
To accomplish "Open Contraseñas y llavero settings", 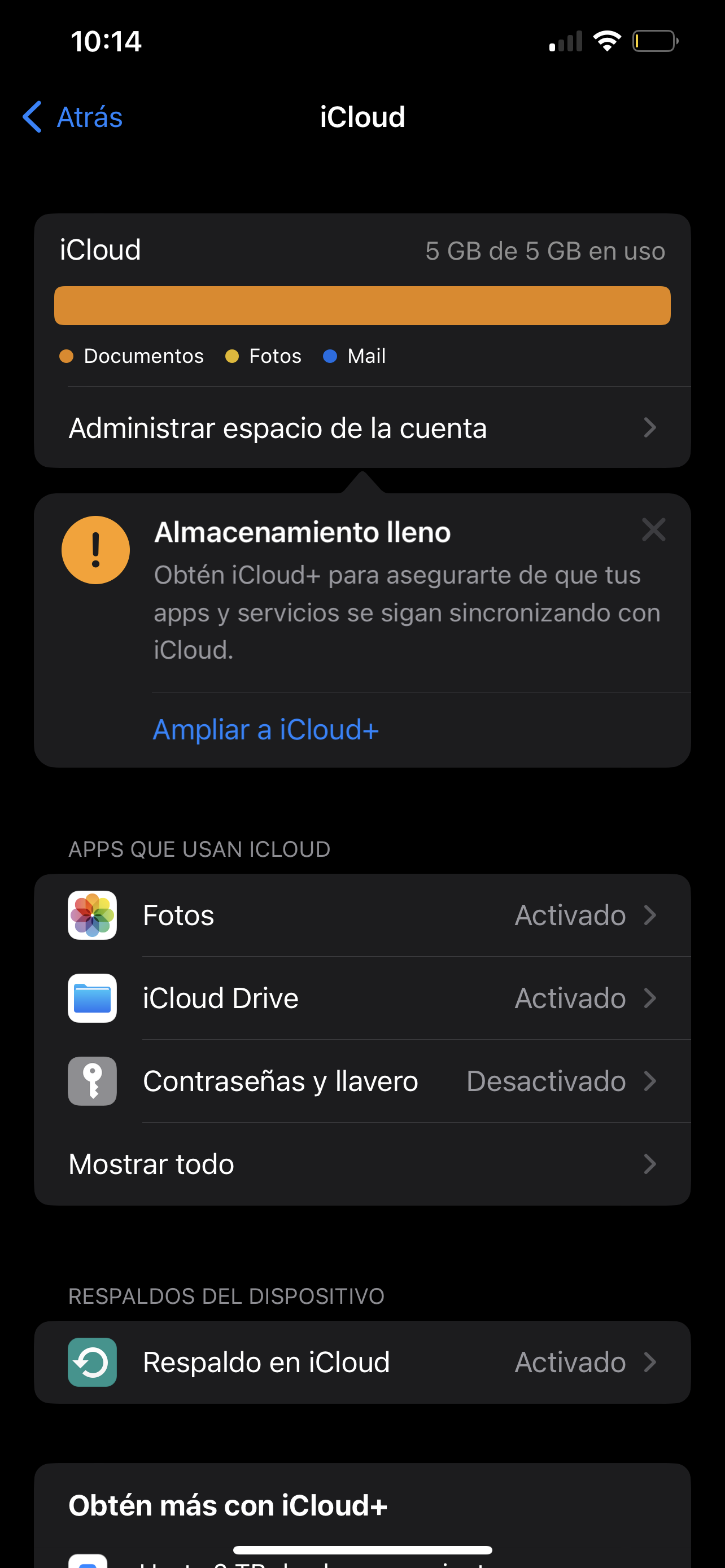I will [x=361, y=1081].
